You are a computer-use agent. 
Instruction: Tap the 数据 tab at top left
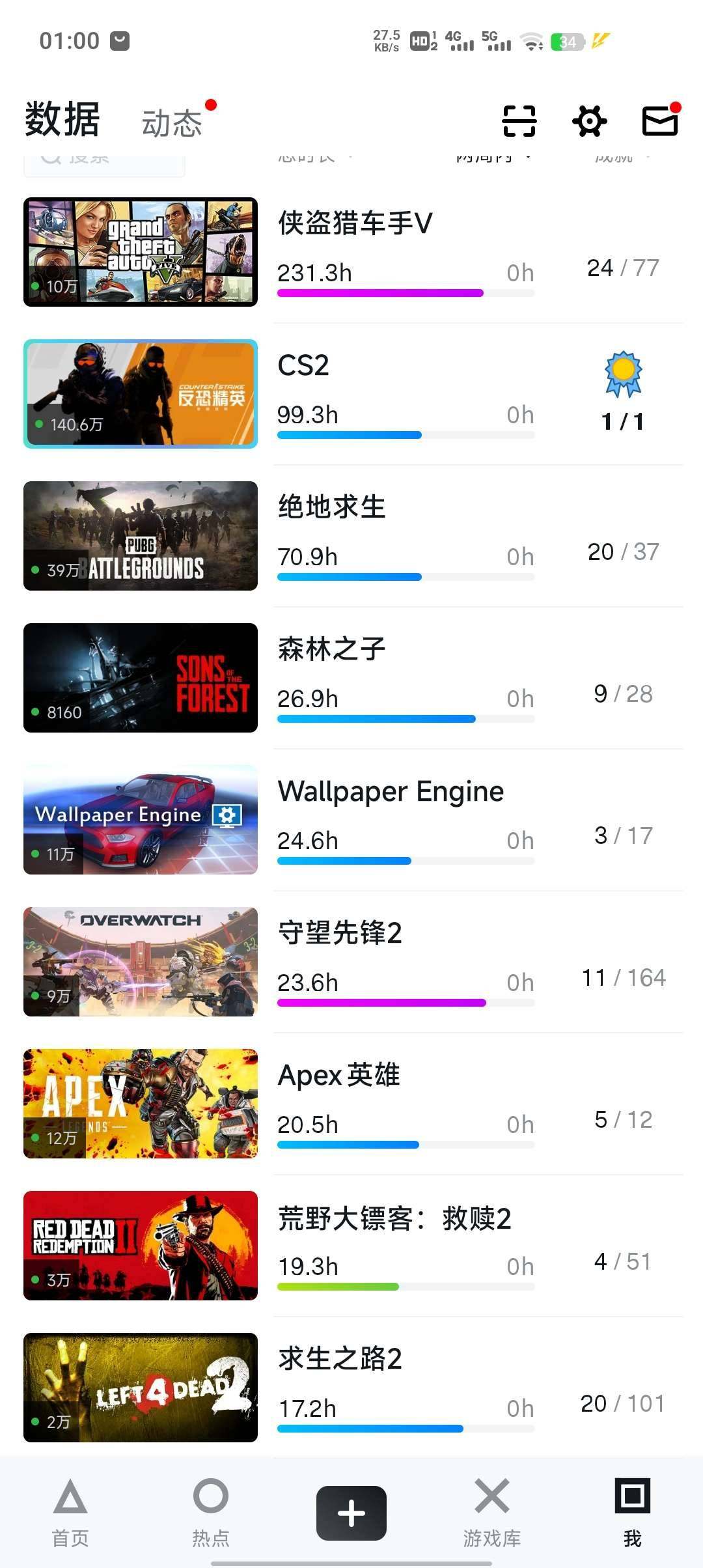click(61, 119)
